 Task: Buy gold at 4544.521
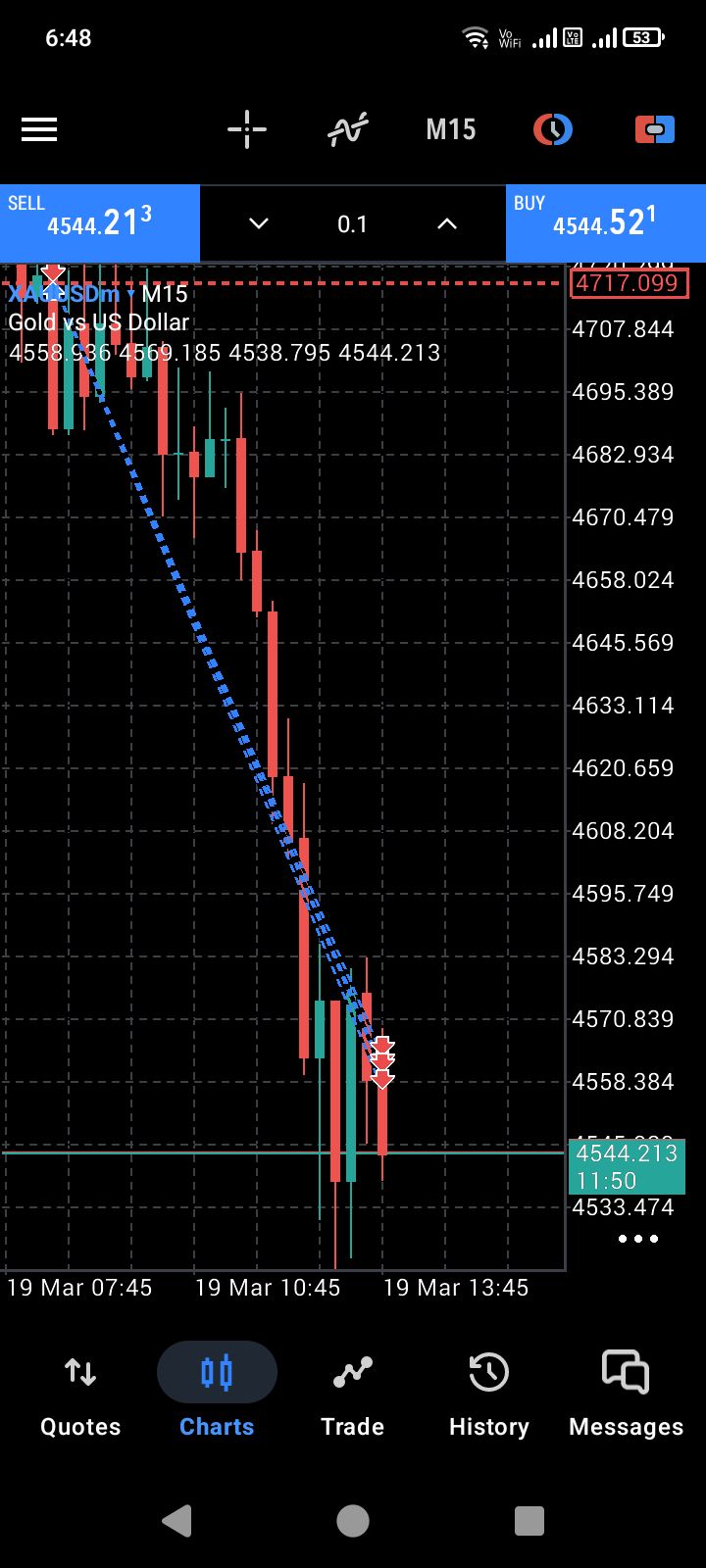(605, 223)
